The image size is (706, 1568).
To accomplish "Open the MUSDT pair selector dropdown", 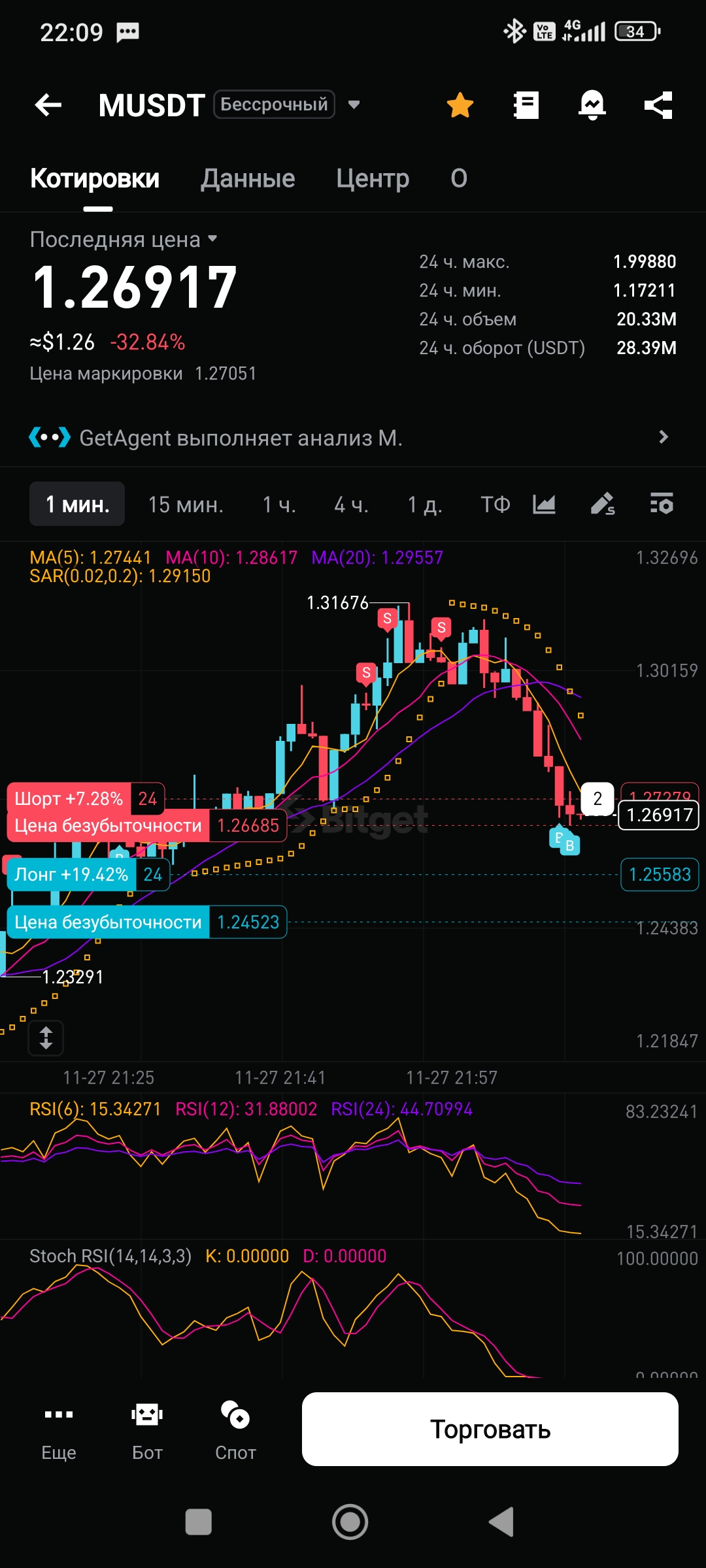I will point(354,105).
